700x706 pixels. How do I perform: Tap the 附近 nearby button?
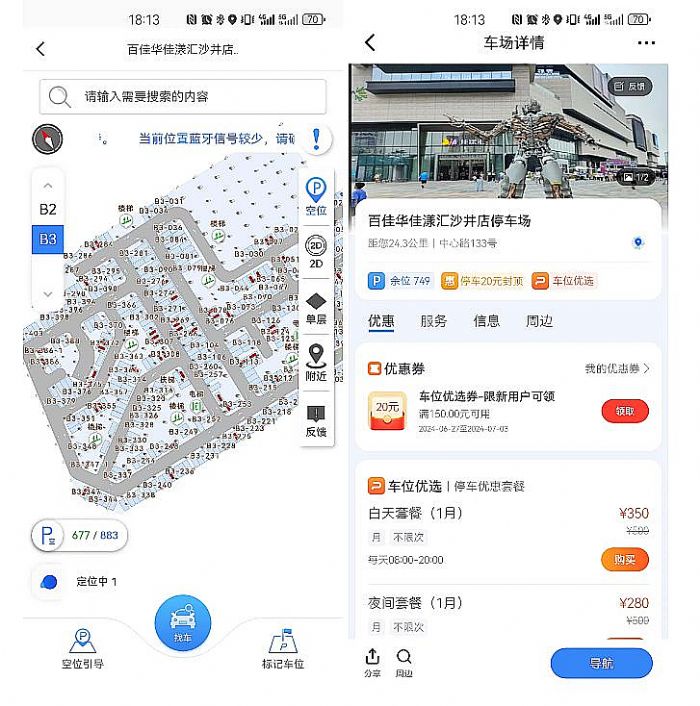(x=316, y=363)
